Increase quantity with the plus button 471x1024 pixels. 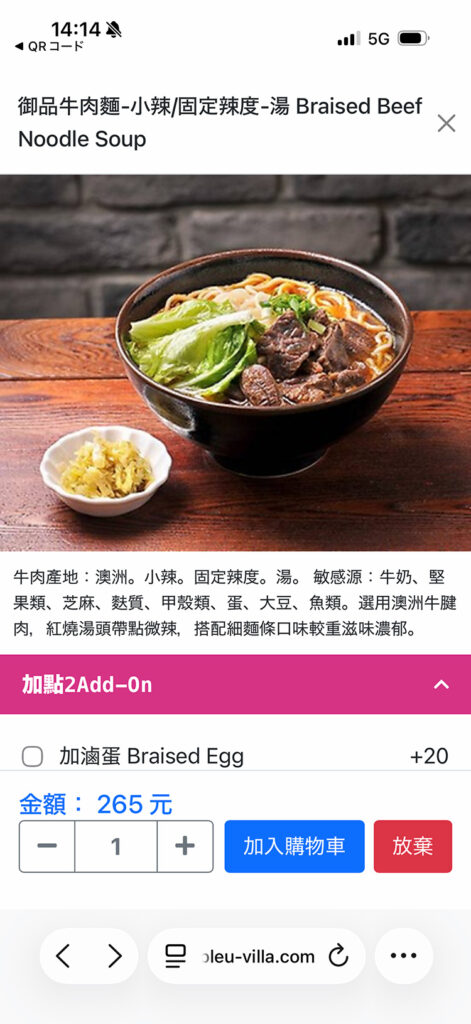pos(185,846)
